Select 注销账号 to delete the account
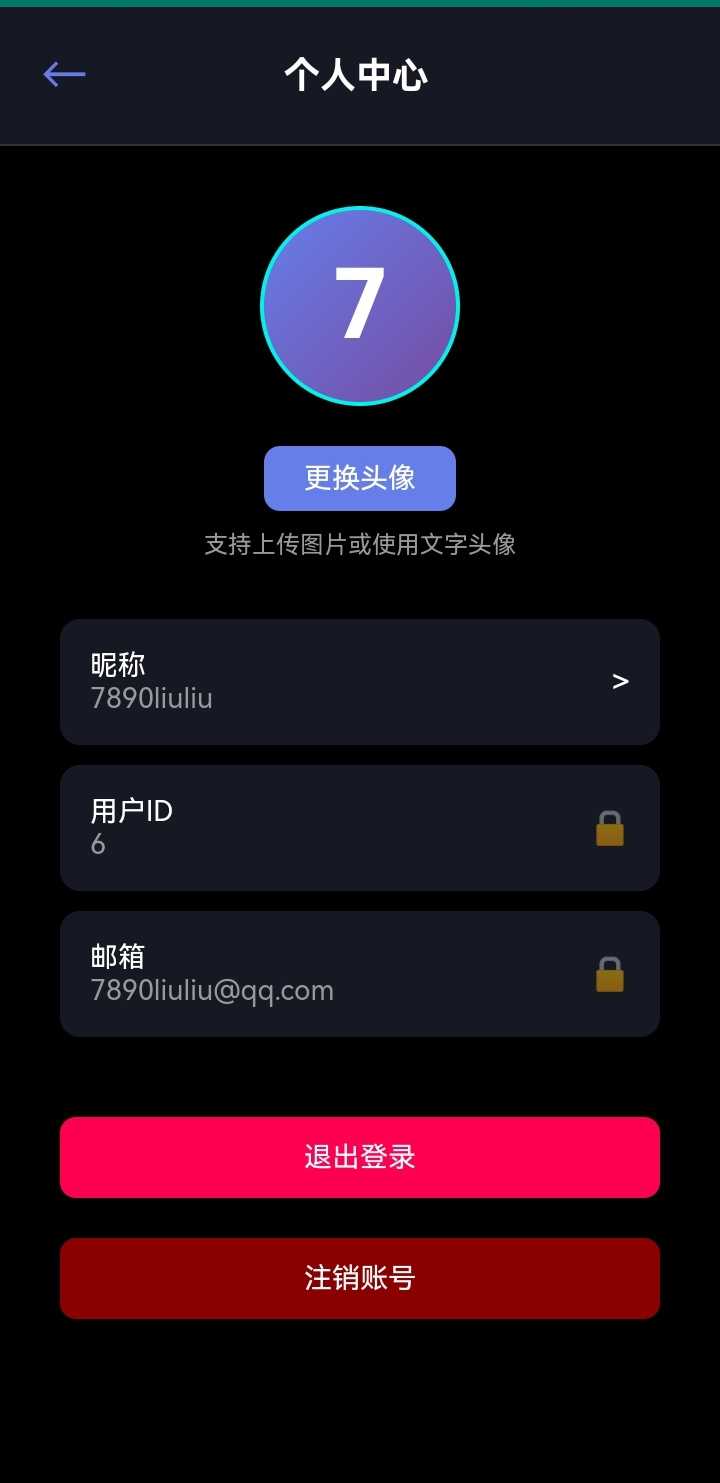The width and height of the screenshot is (720, 1483). tap(360, 1278)
